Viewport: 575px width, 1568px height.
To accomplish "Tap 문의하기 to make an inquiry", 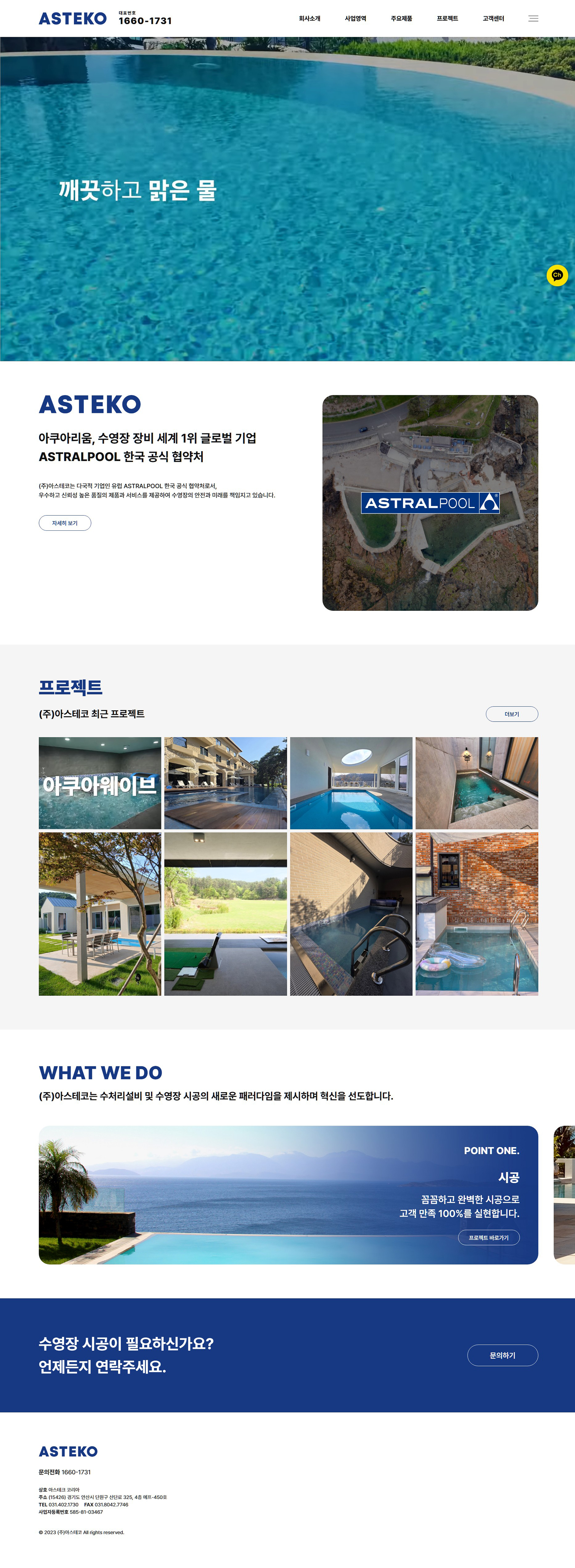I will (502, 1355).
